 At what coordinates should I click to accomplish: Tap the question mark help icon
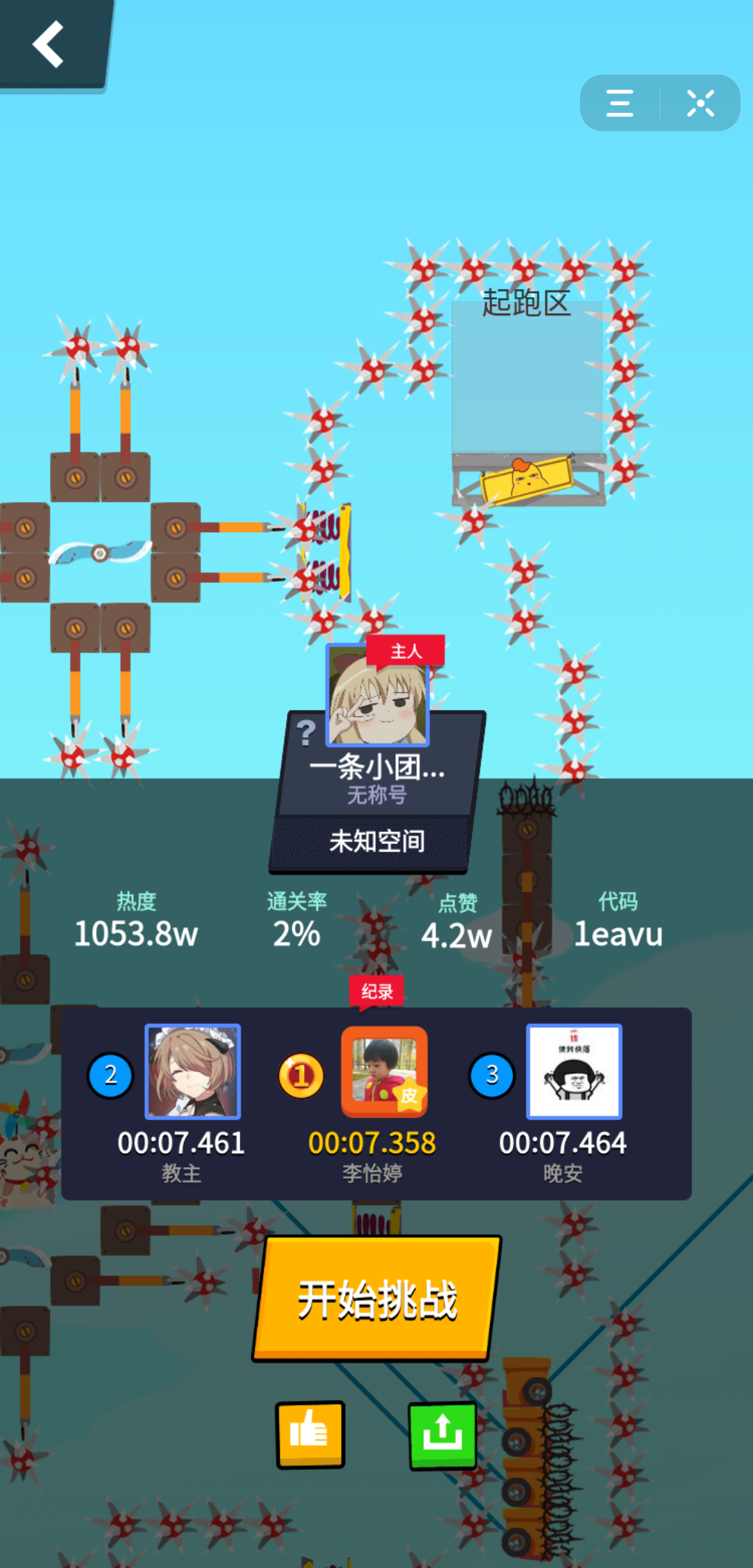(x=305, y=733)
